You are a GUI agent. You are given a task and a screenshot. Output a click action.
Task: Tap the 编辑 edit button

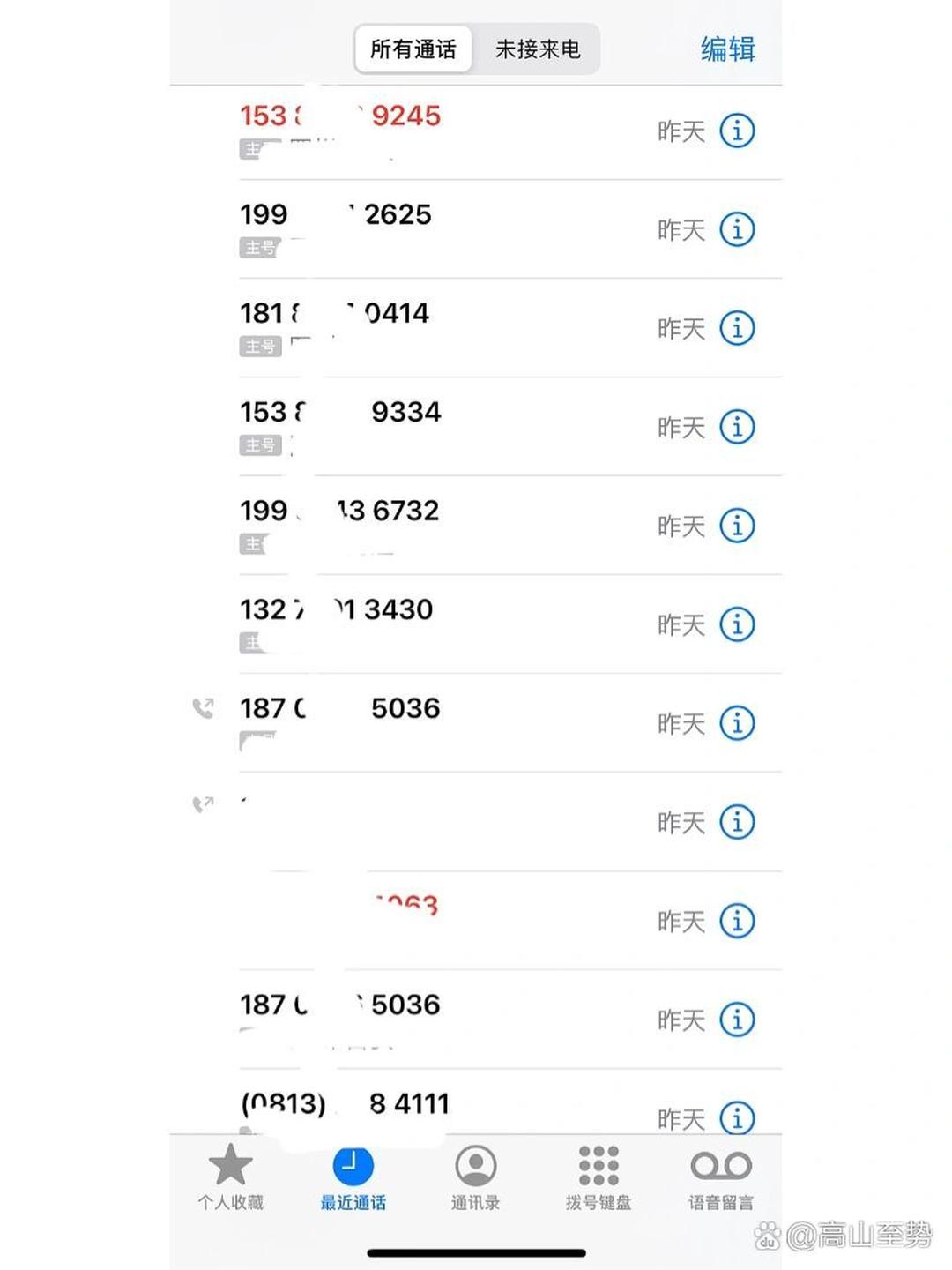pyautogui.click(x=727, y=50)
